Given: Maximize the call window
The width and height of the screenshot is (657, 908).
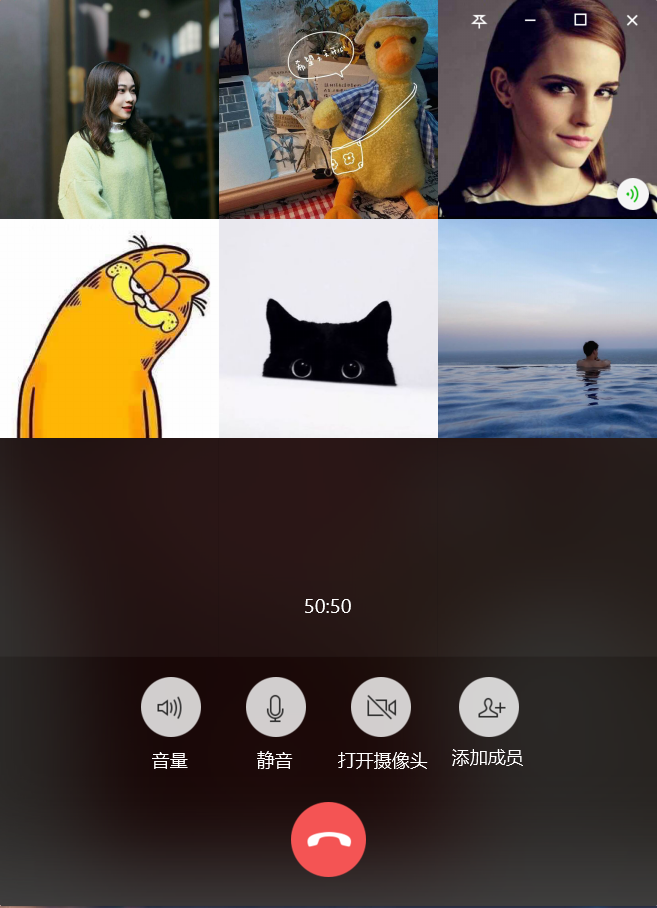Looking at the screenshot, I should (x=580, y=20).
